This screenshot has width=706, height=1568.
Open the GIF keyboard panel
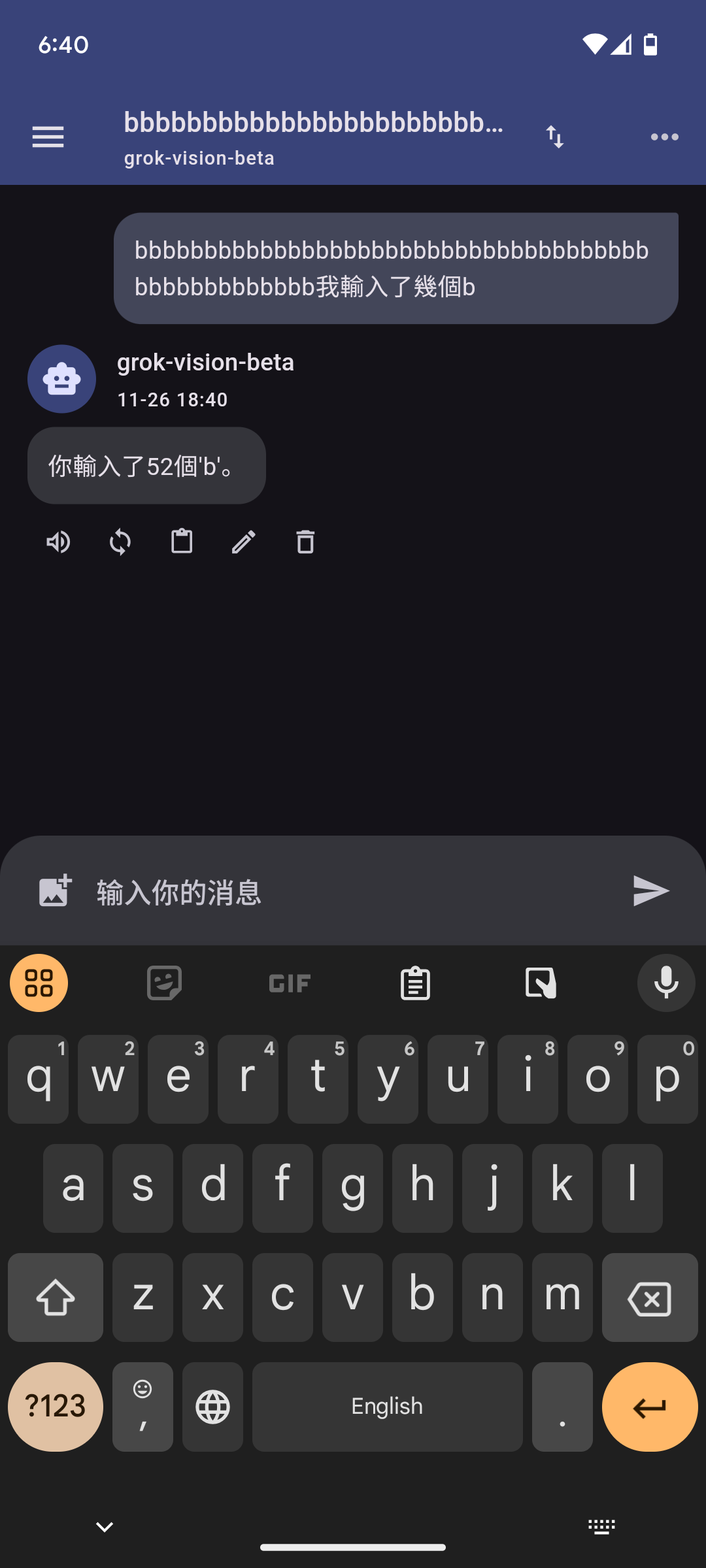[x=290, y=983]
